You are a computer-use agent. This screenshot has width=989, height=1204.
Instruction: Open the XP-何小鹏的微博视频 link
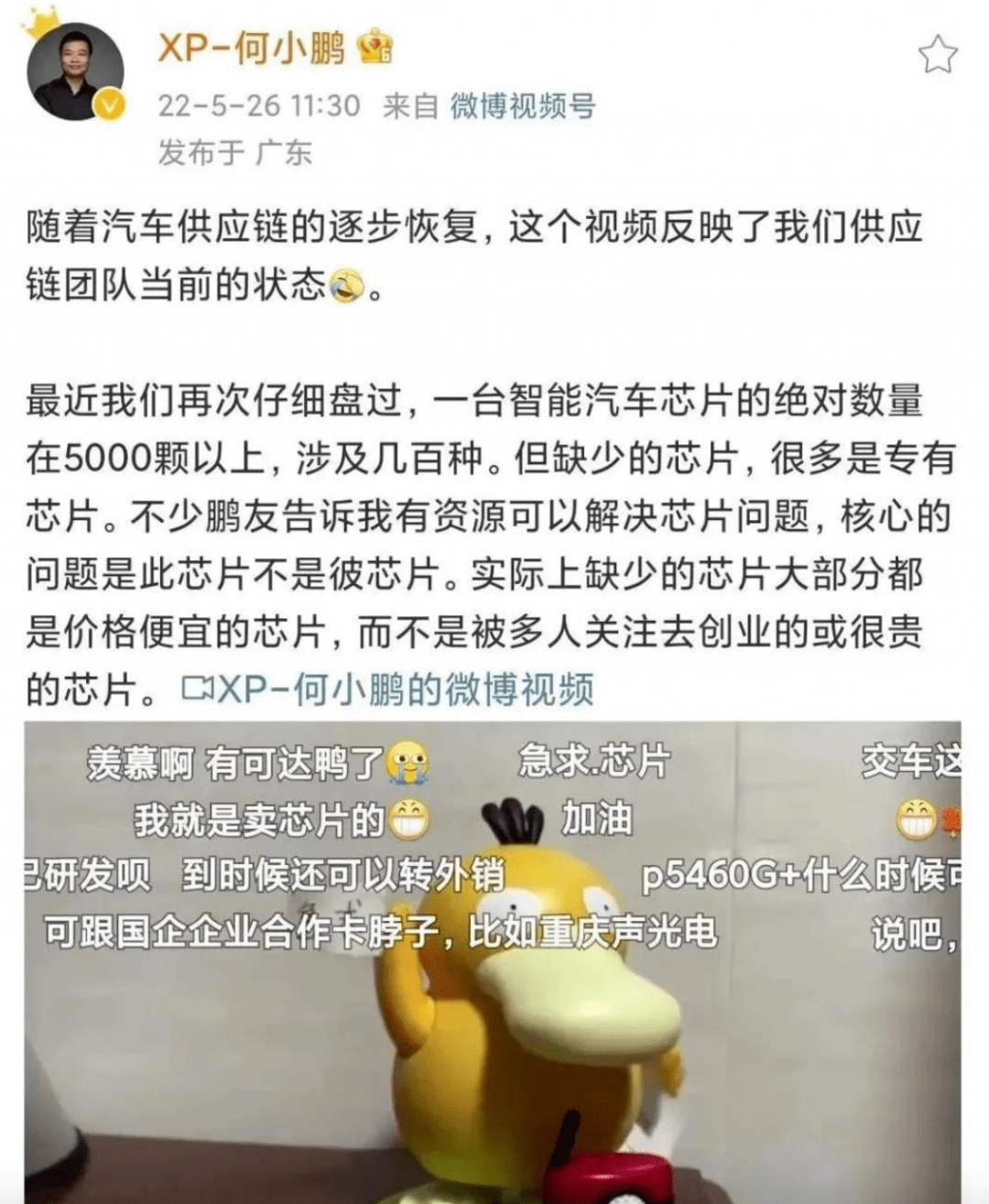pyautogui.click(x=388, y=689)
